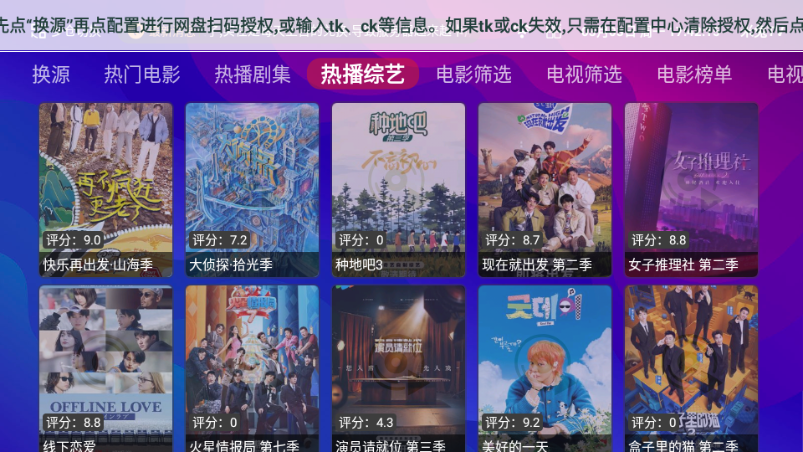This screenshot has height=452, width=803.
Task: Open 盒子里的猫 第二季
Action: click(691, 370)
